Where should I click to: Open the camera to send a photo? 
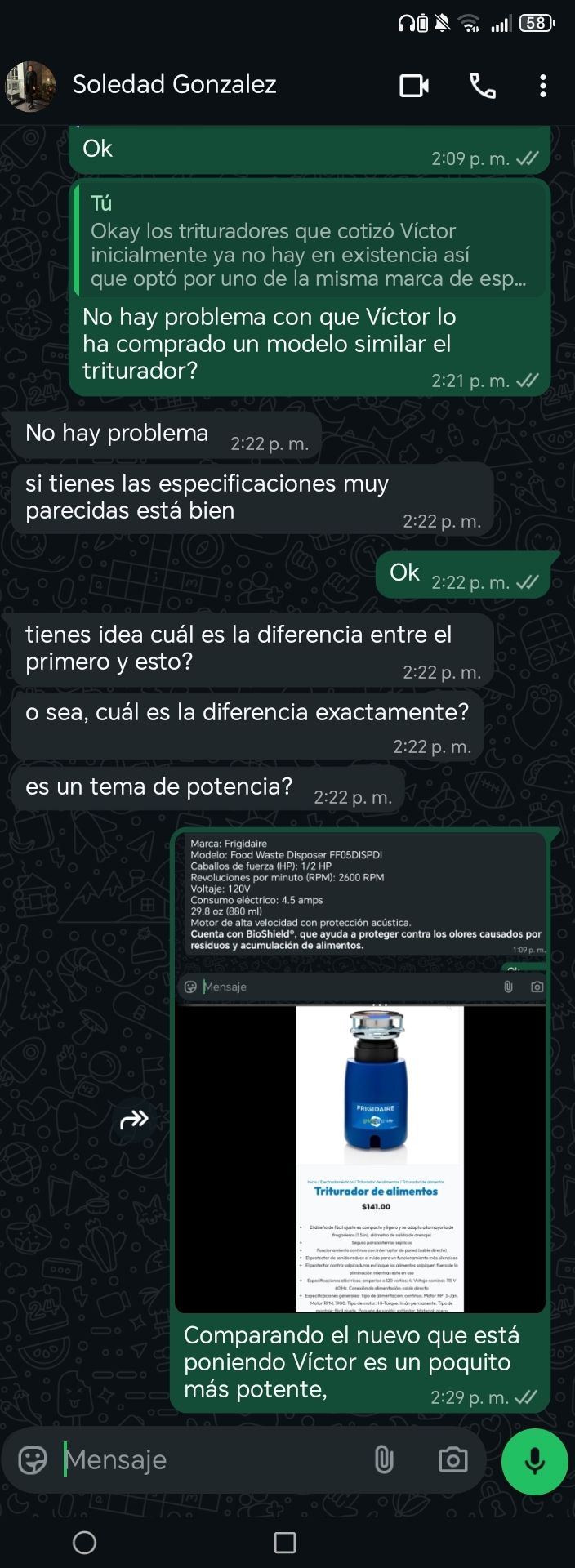click(452, 1459)
